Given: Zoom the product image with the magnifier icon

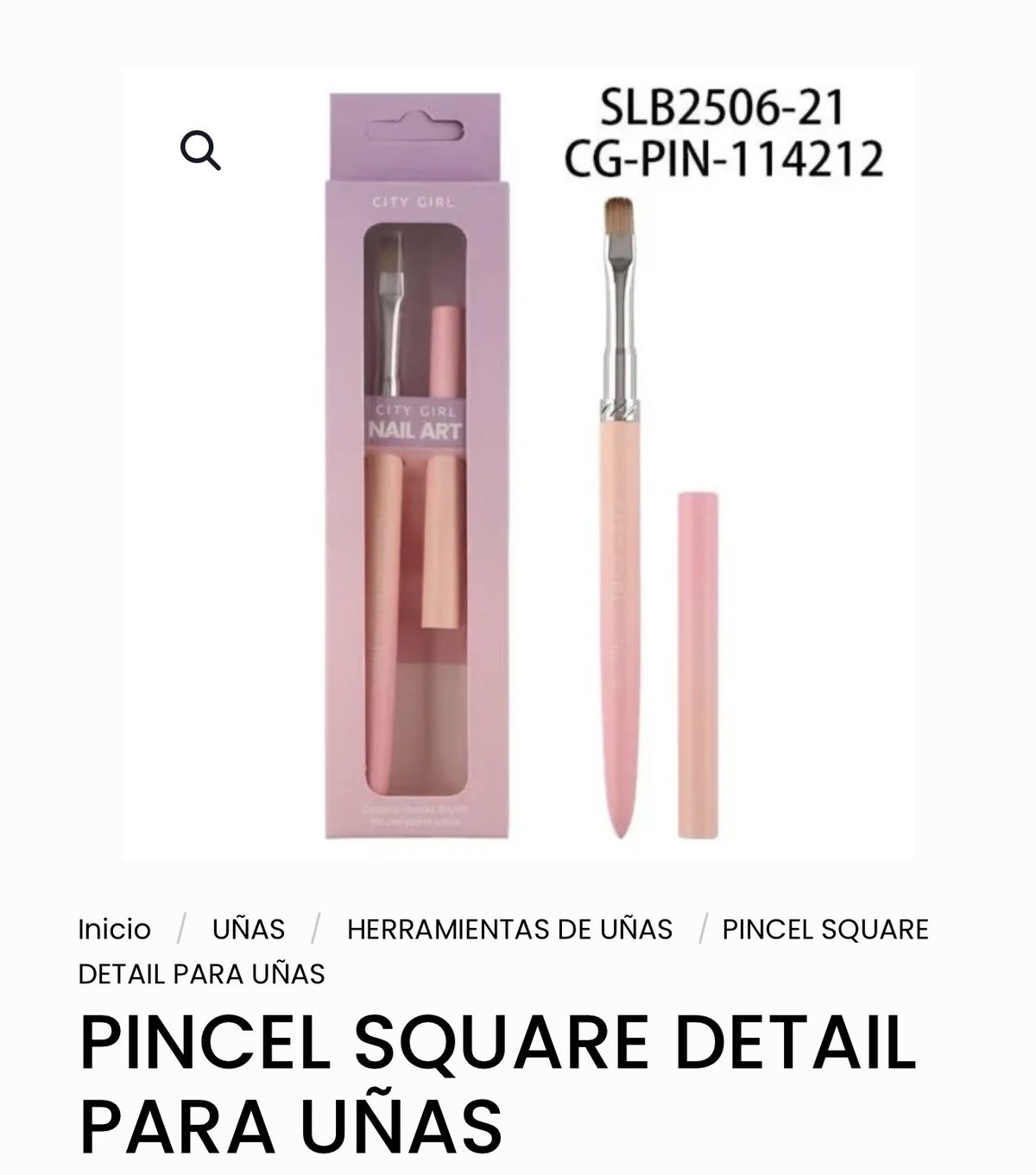Looking at the screenshot, I should [x=200, y=151].
